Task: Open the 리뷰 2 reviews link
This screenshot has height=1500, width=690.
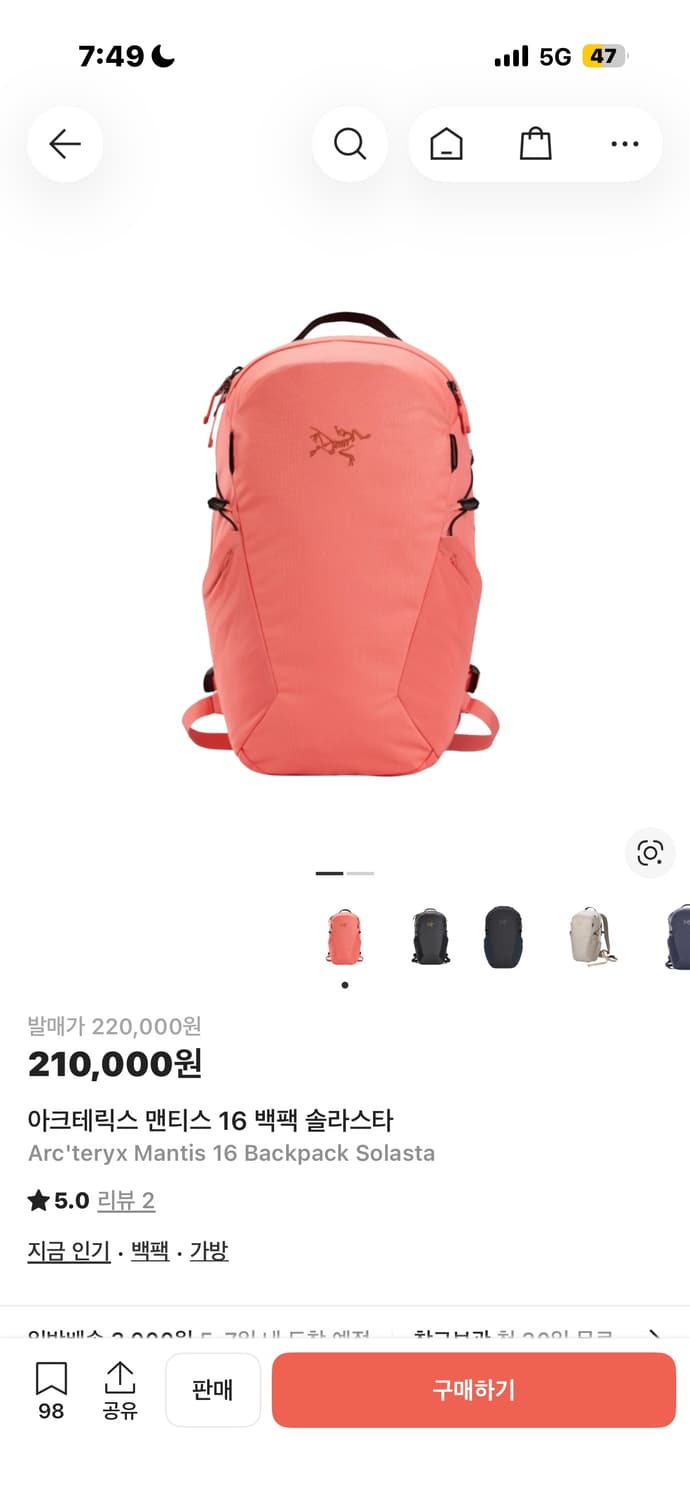Action: tap(126, 1201)
